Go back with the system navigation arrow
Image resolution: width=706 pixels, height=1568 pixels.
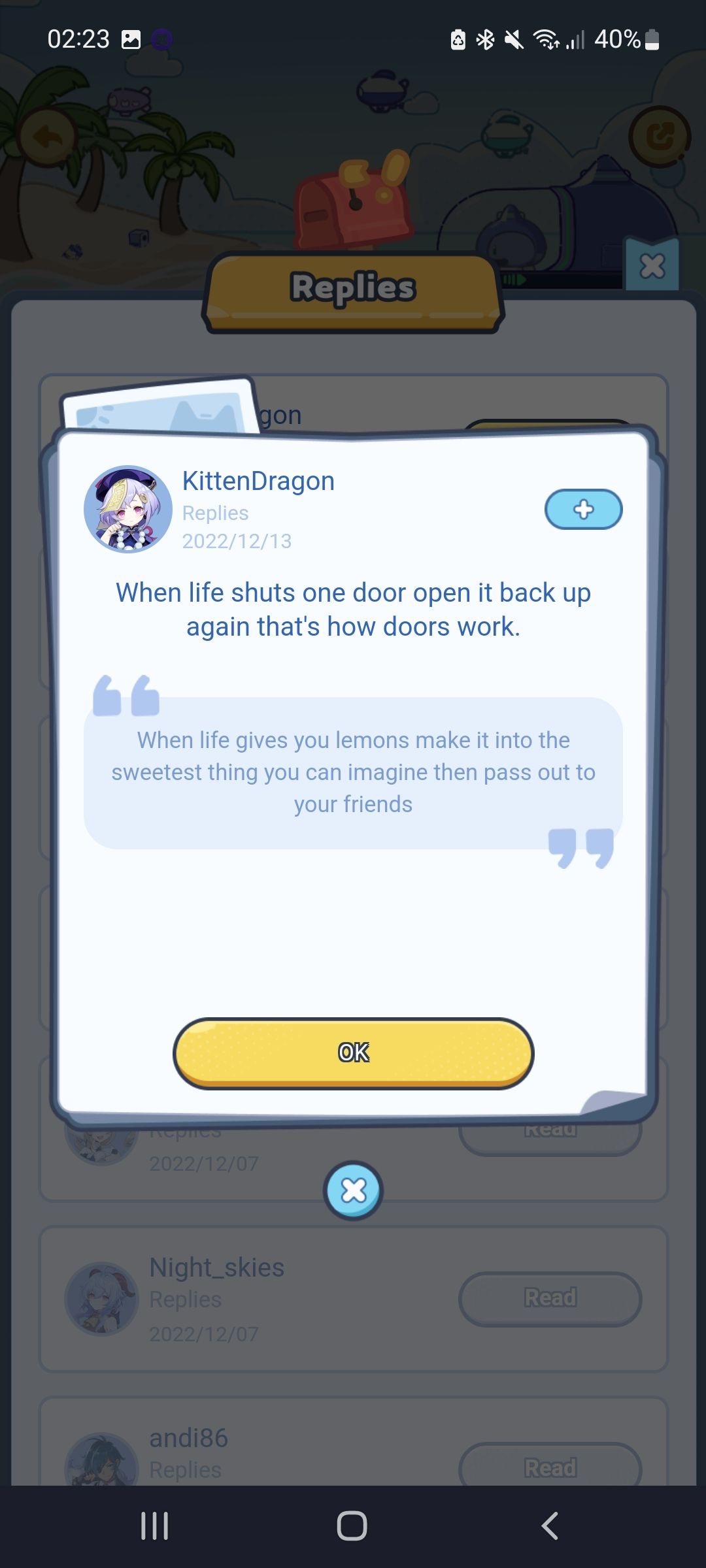click(x=550, y=1526)
